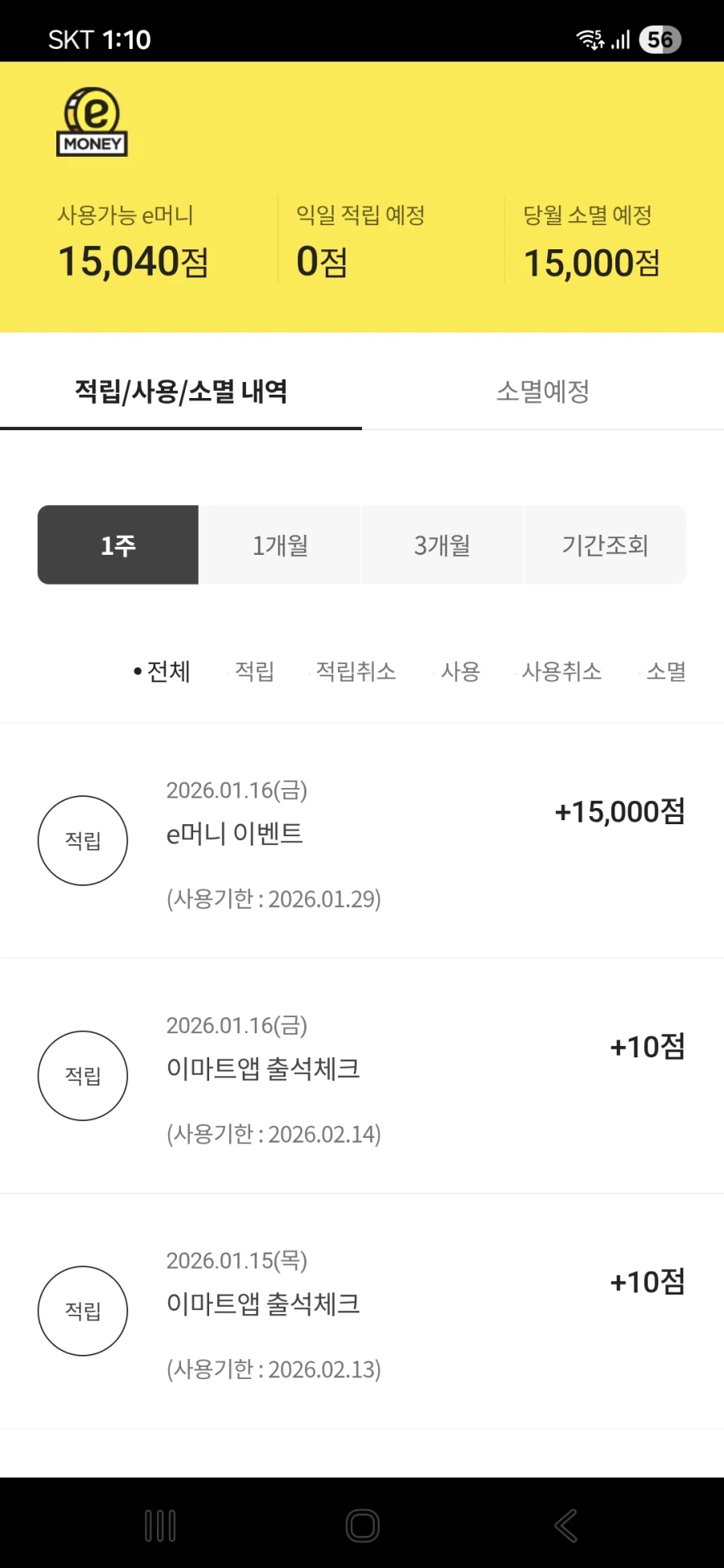The width and height of the screenshot is (724, 1568).
Task: Select the 1개월 period button
Action: click(280, 544)
